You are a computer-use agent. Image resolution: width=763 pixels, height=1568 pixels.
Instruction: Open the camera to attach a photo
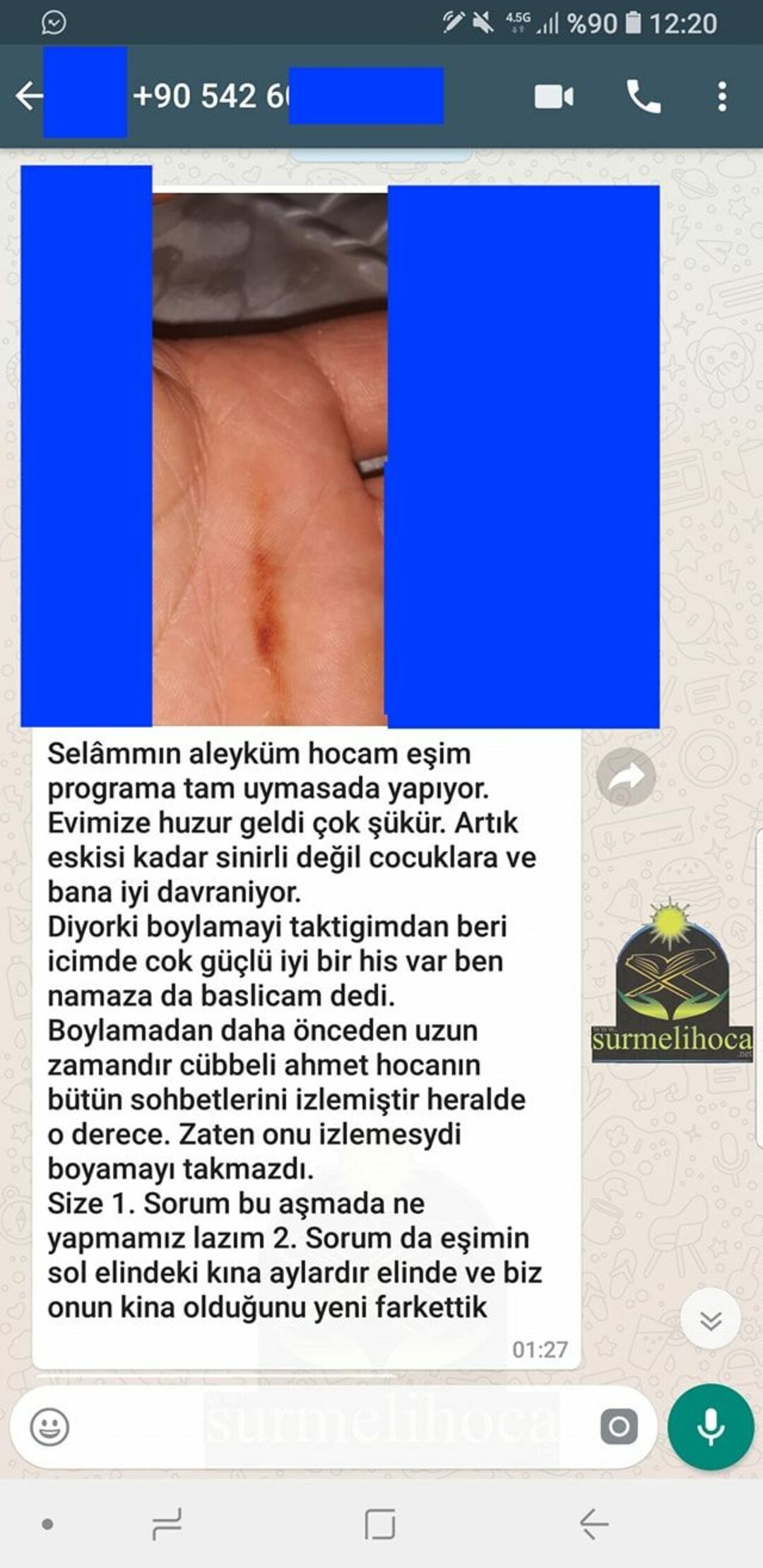tap(619, 1427)
